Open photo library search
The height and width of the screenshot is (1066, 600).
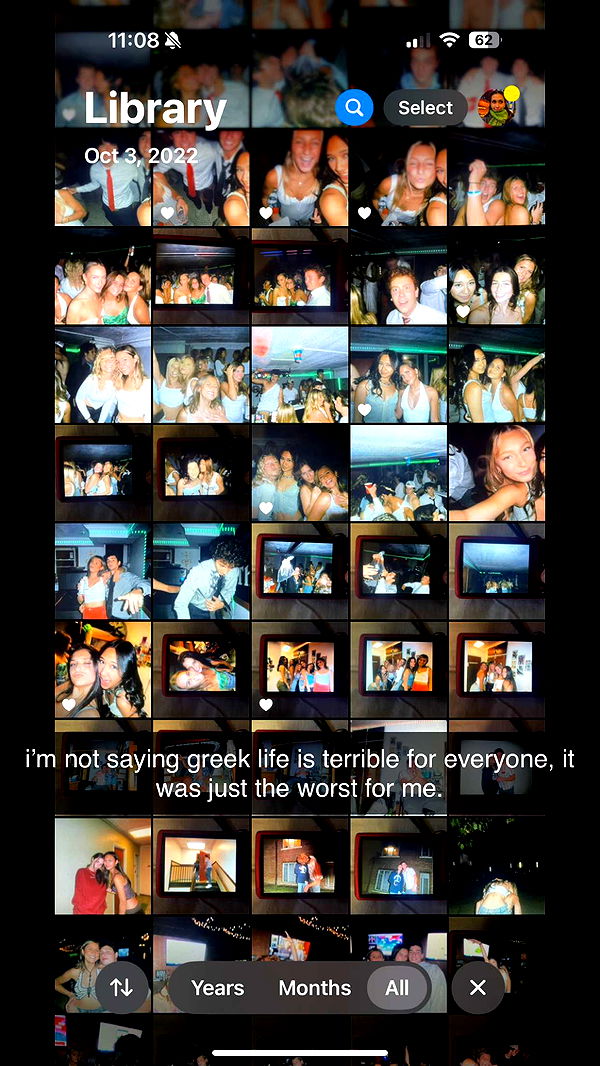[x=354, y=108]
